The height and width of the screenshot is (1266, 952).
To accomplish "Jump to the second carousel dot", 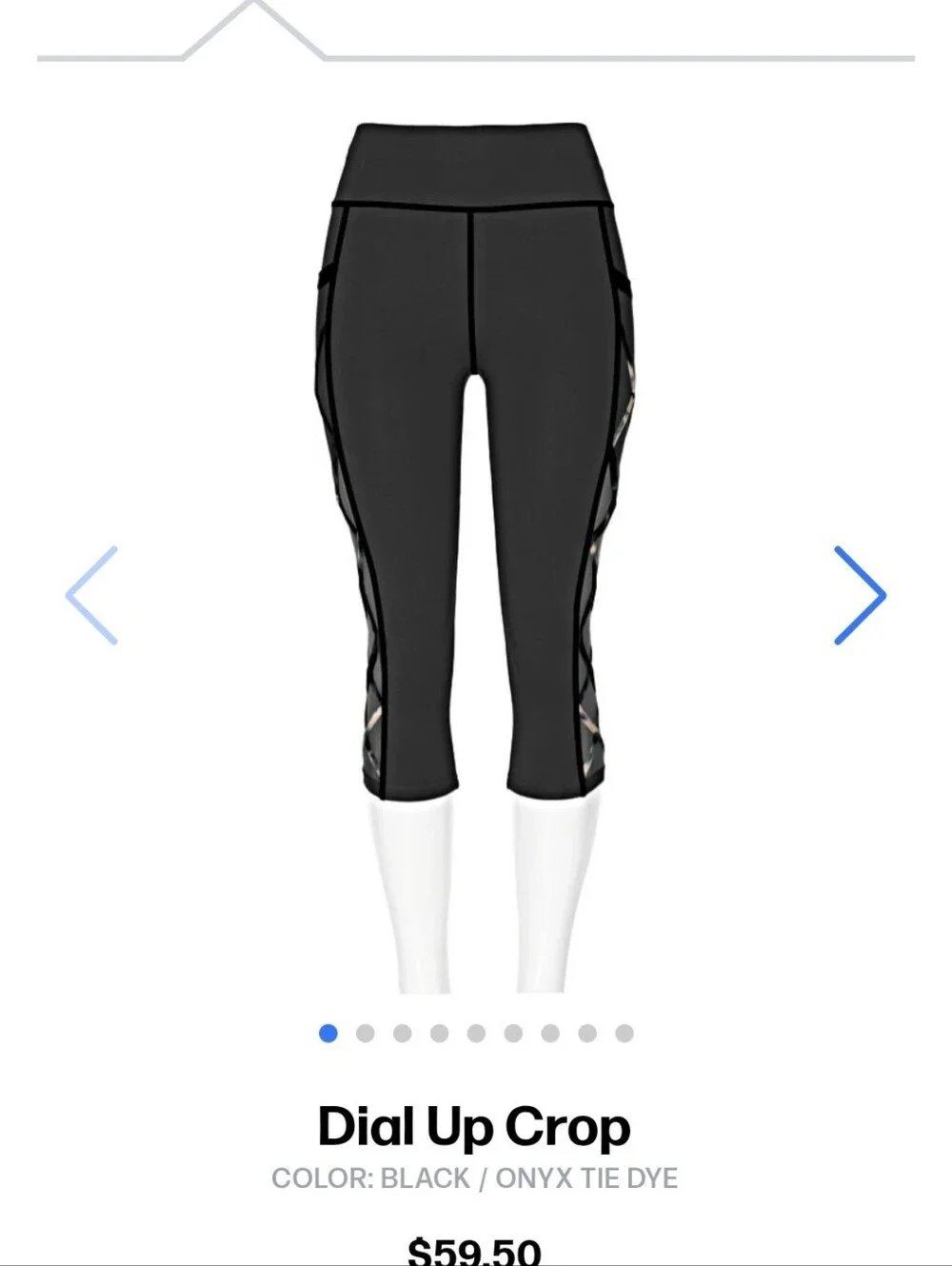I will point(366,1033).
